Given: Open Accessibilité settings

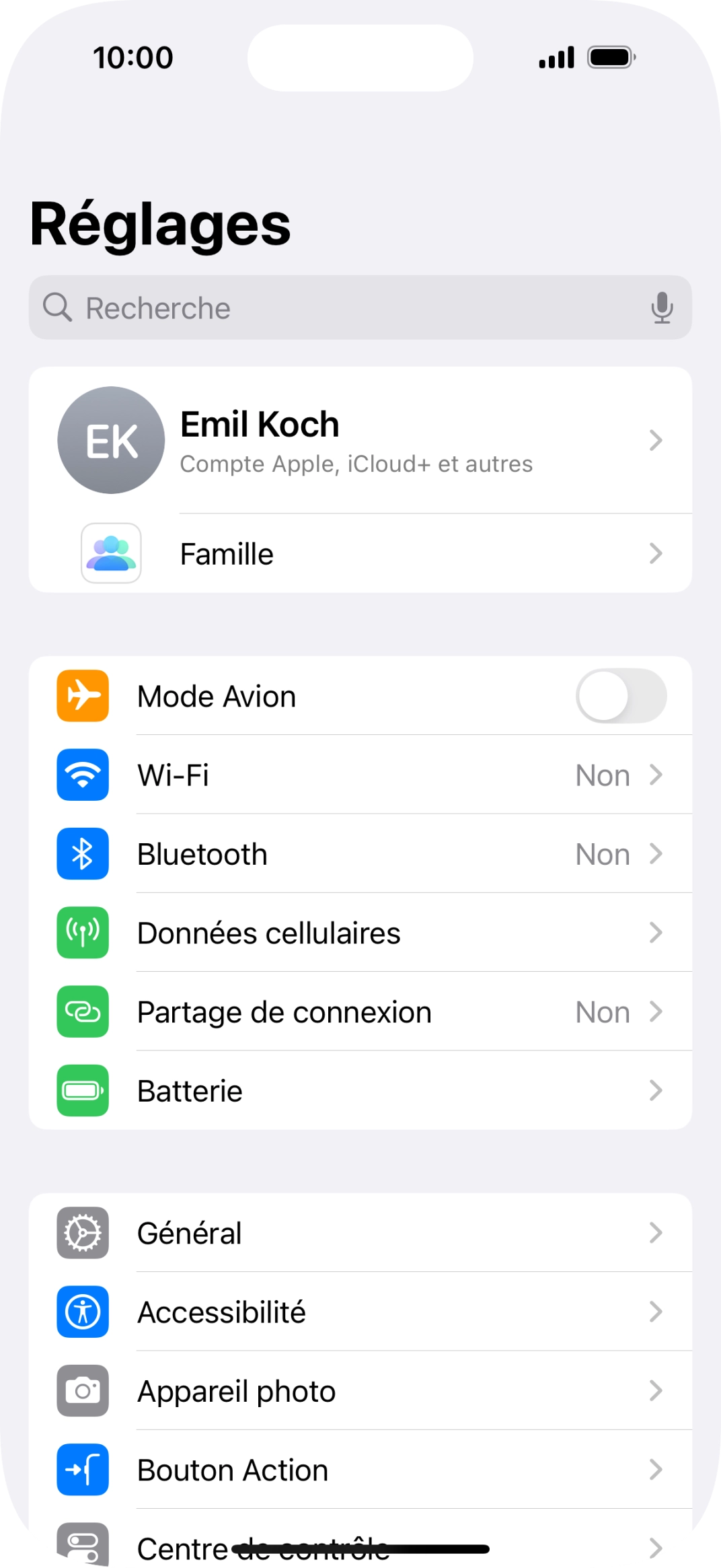Looking at the screenshot, I should 360,1312.
